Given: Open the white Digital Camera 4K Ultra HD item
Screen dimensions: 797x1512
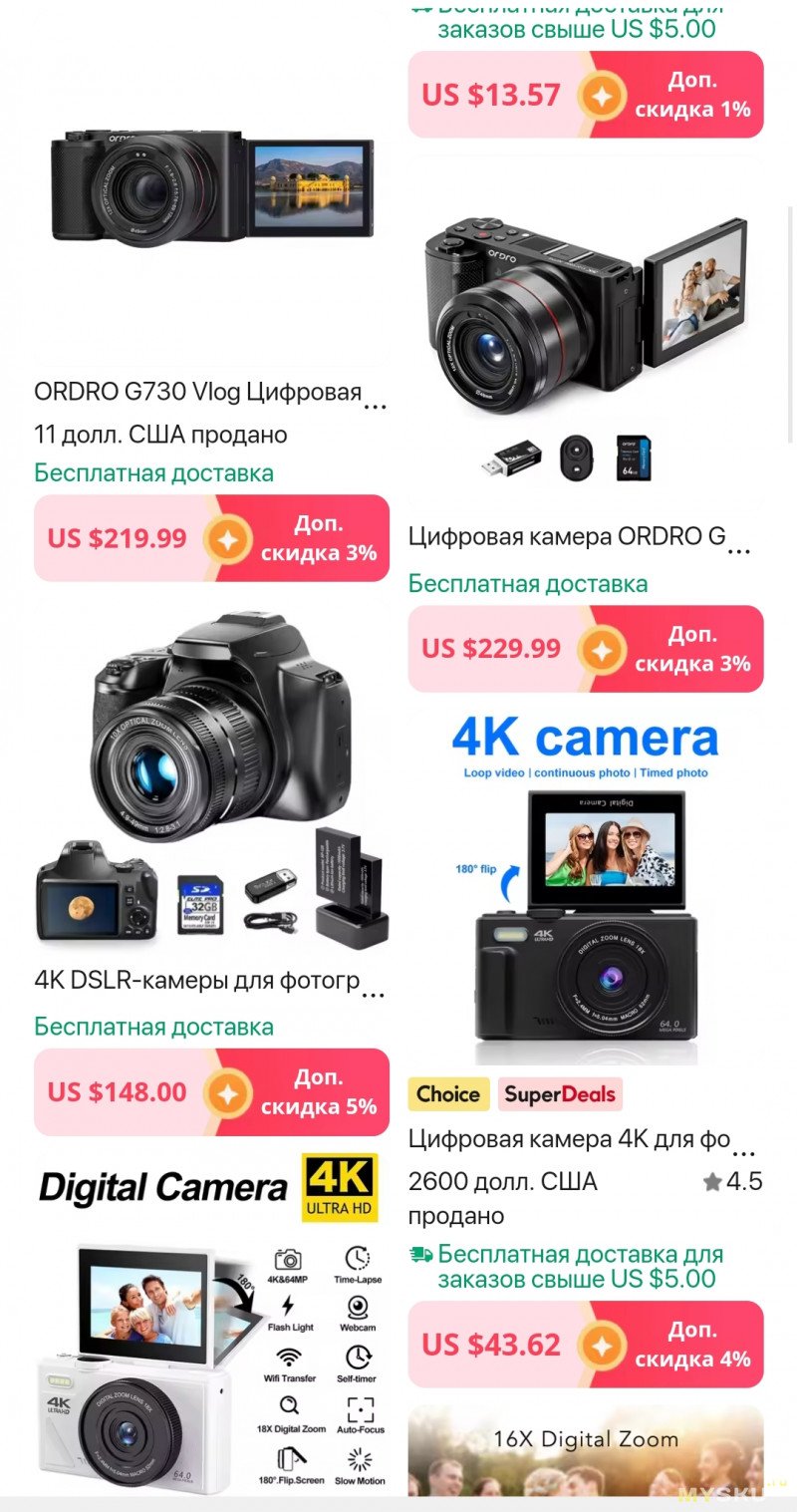Looking at the screenshot, I should click(209, 1326).
